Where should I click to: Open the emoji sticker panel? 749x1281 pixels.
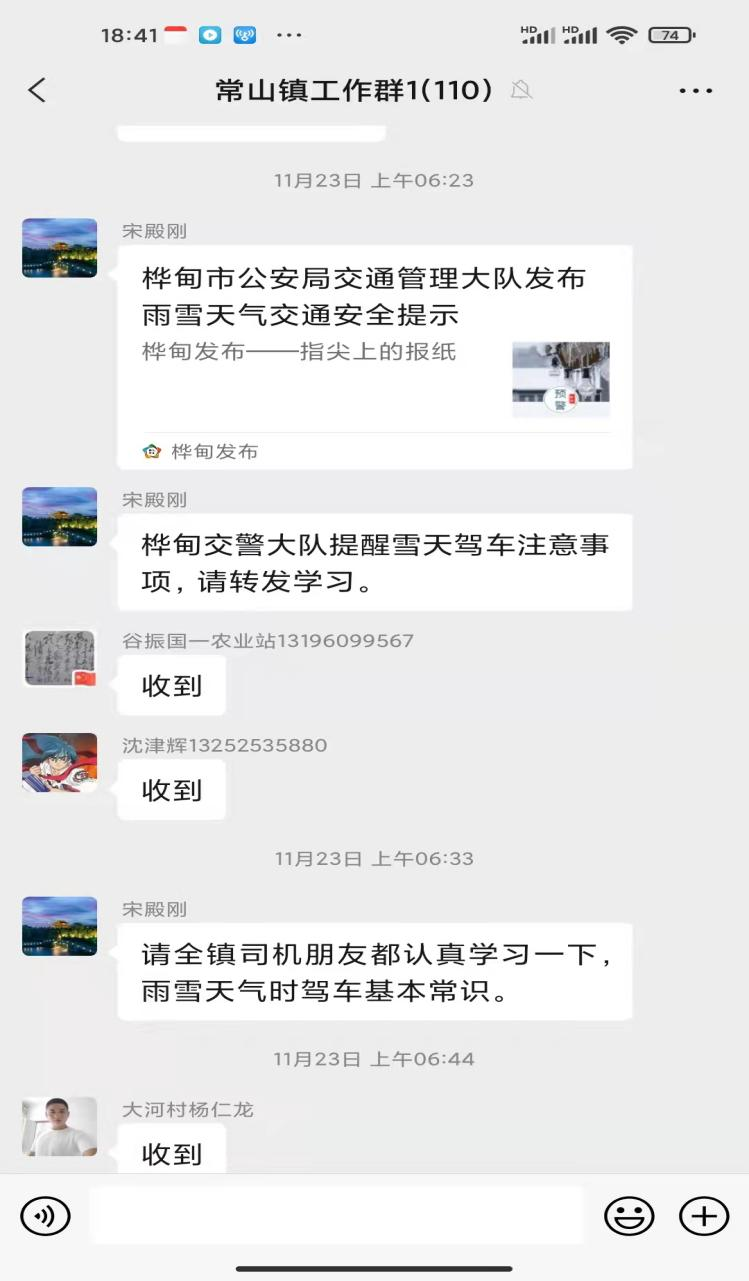click(629, 1216)
